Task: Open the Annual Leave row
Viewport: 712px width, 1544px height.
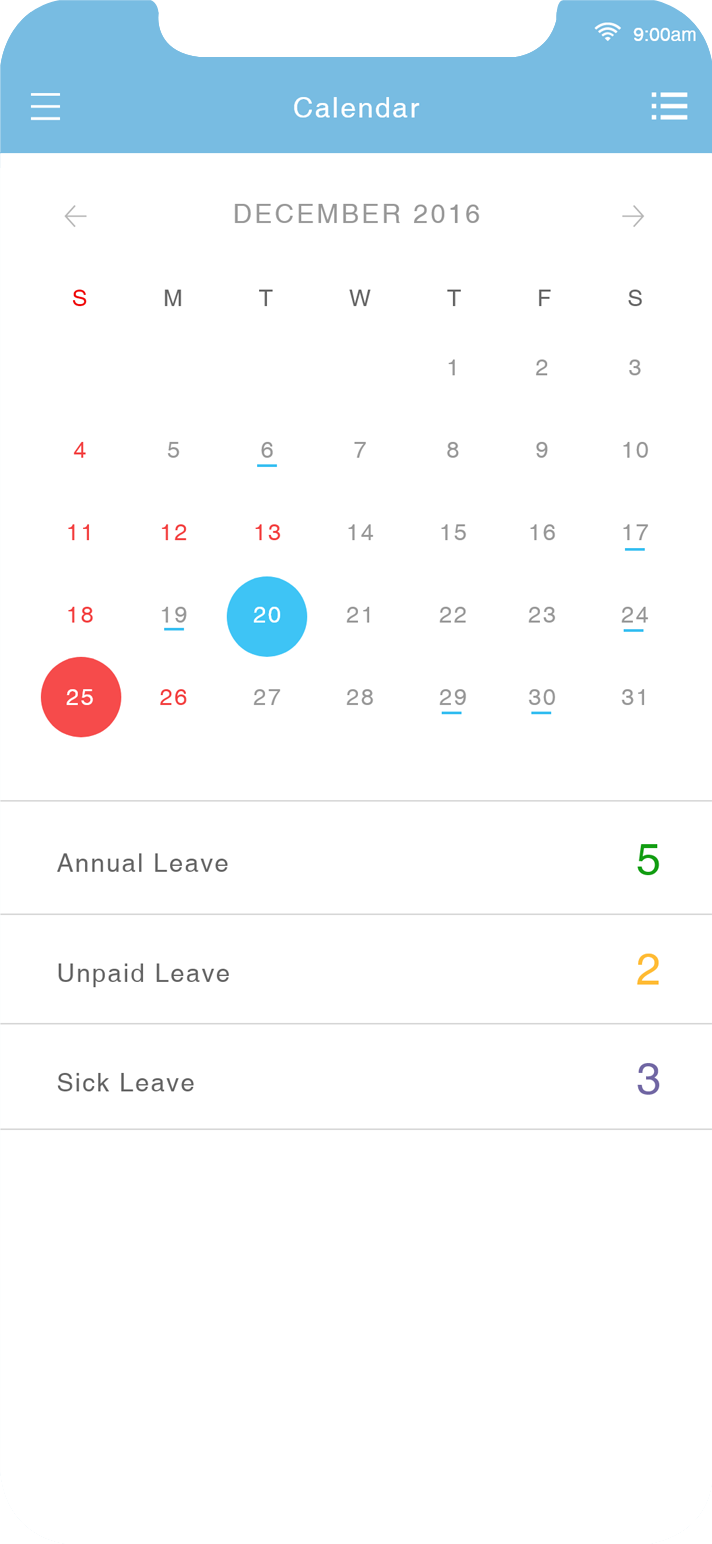Action: [356, 858]
